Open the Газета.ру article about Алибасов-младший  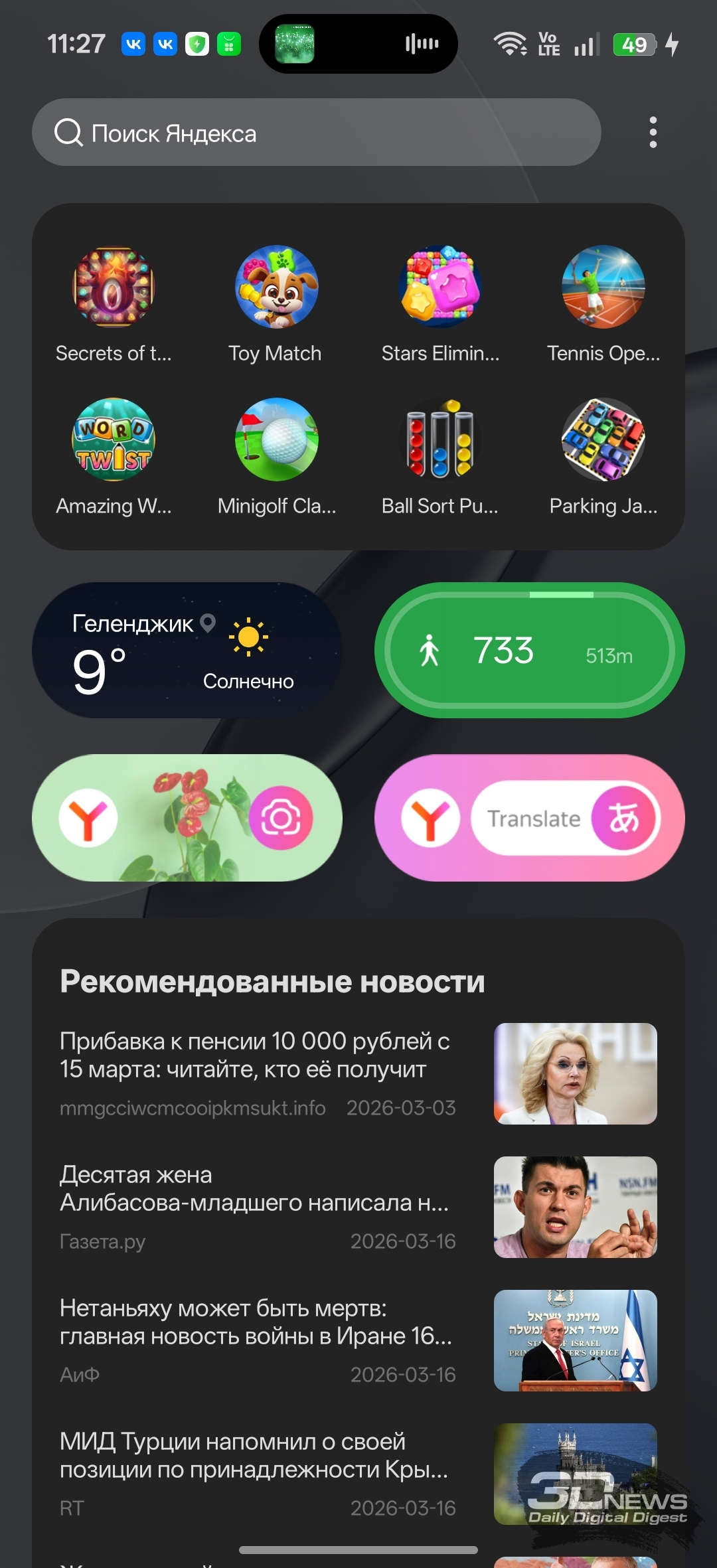[256, 1189]
